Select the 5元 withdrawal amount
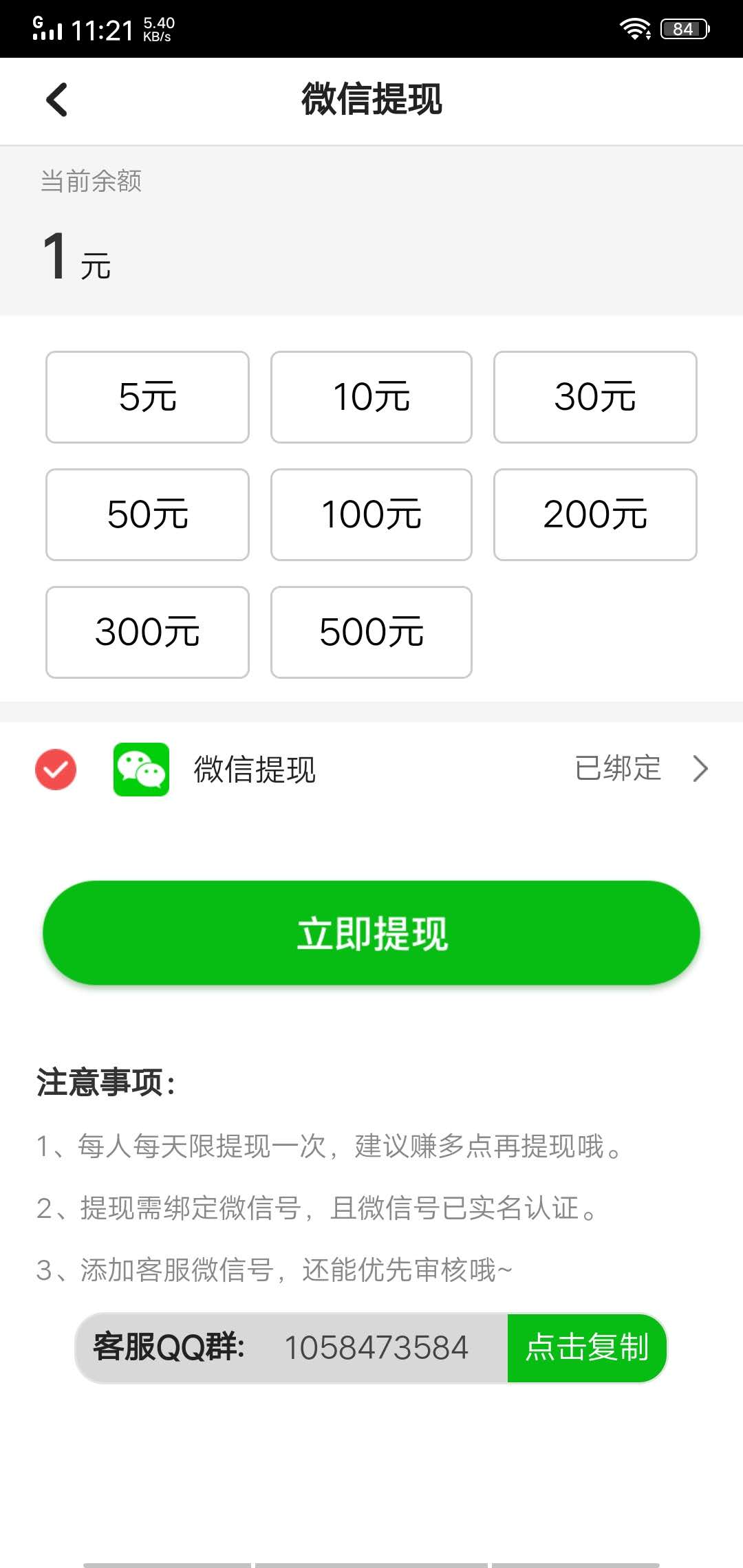 coord(147,396)
